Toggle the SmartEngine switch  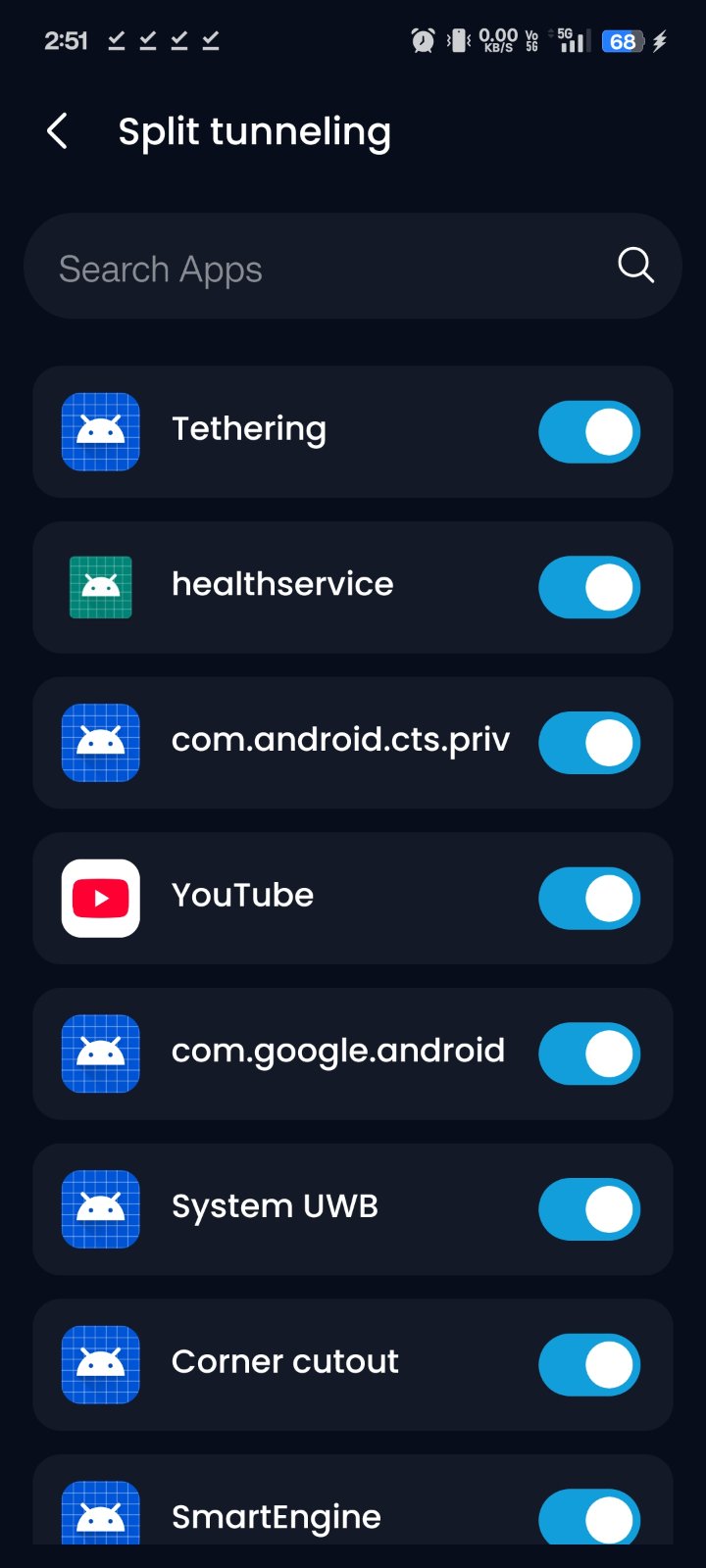589,1517
